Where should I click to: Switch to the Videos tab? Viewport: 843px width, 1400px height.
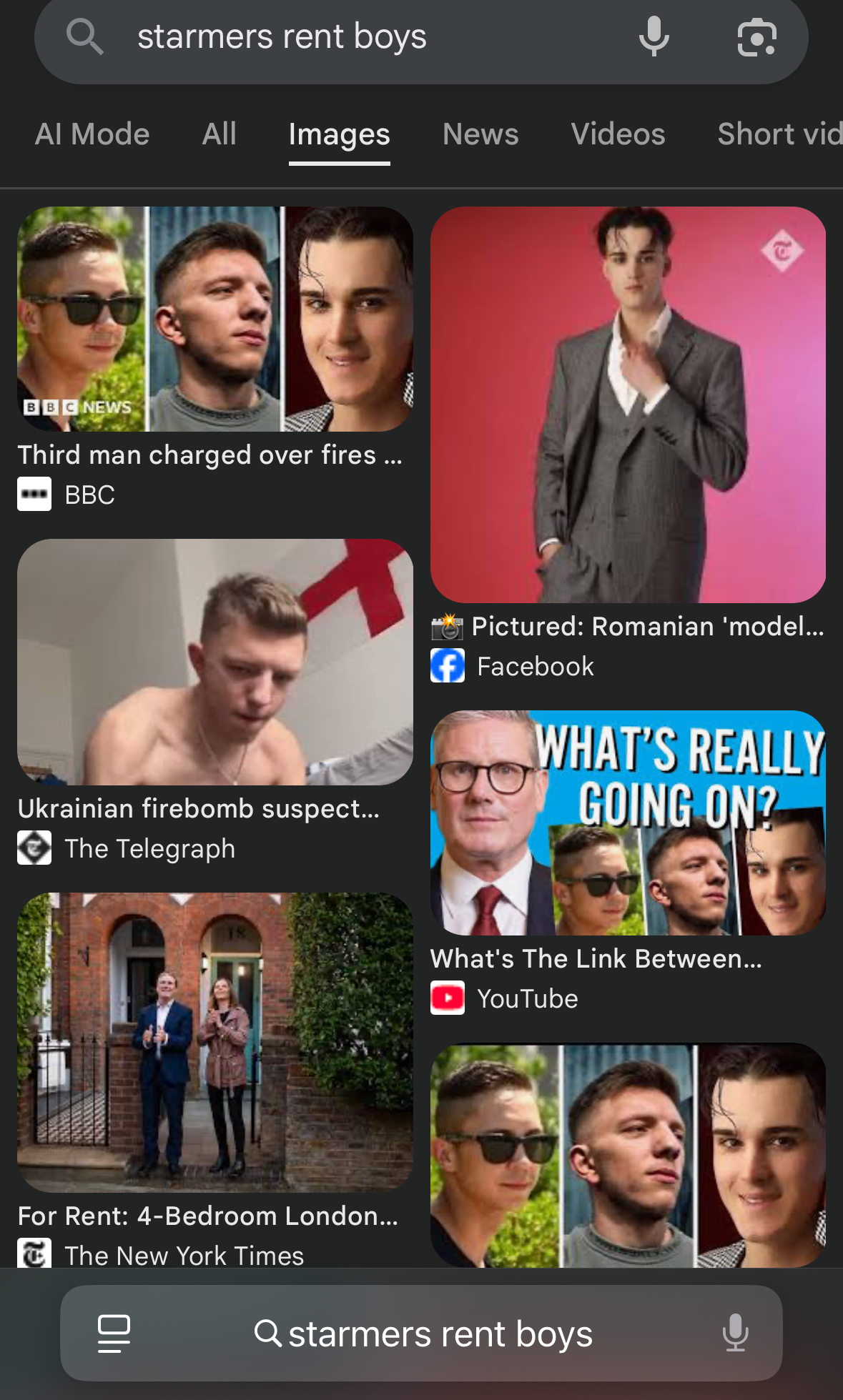618,134
